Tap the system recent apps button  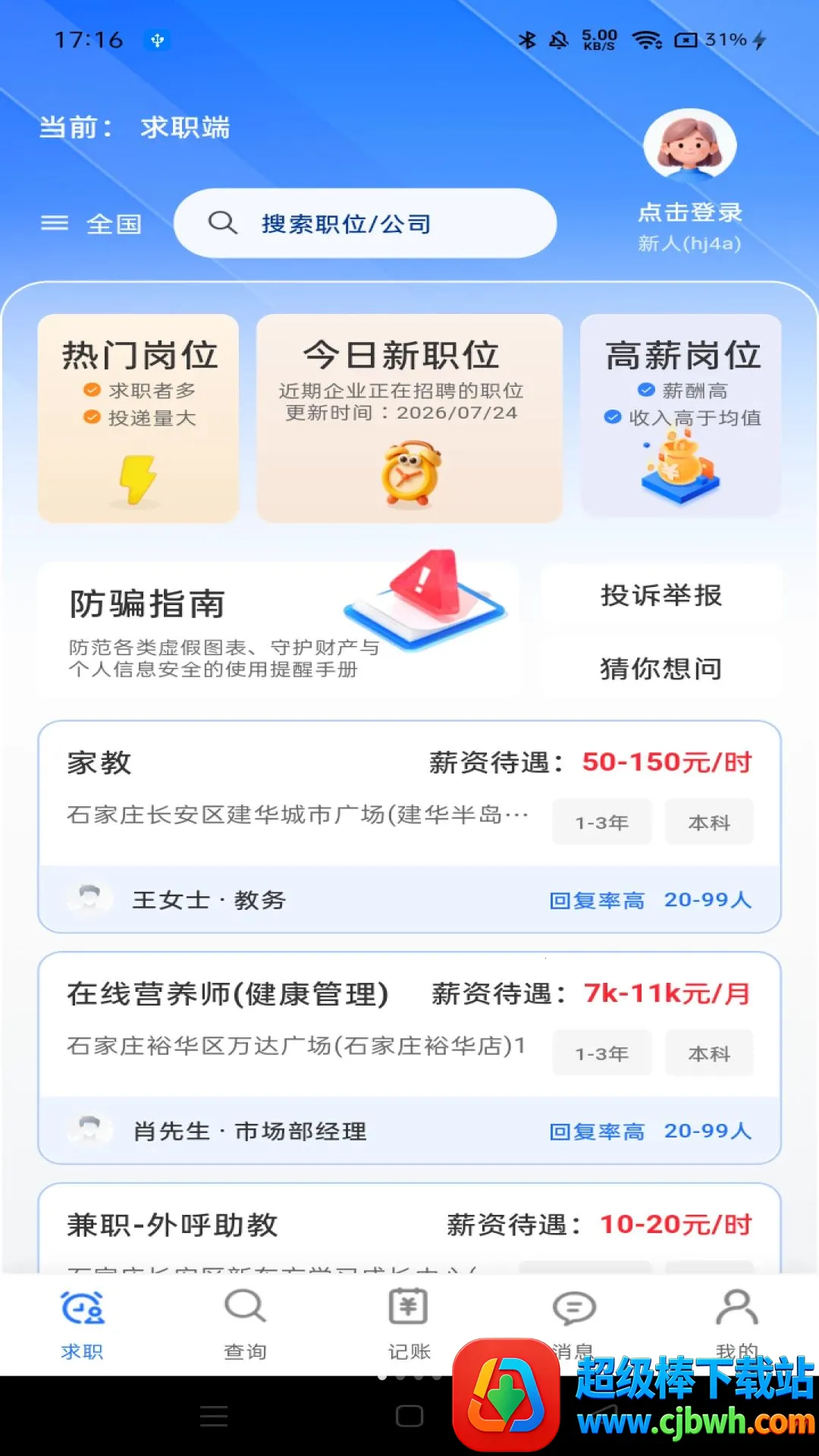tap(214, 1416)
